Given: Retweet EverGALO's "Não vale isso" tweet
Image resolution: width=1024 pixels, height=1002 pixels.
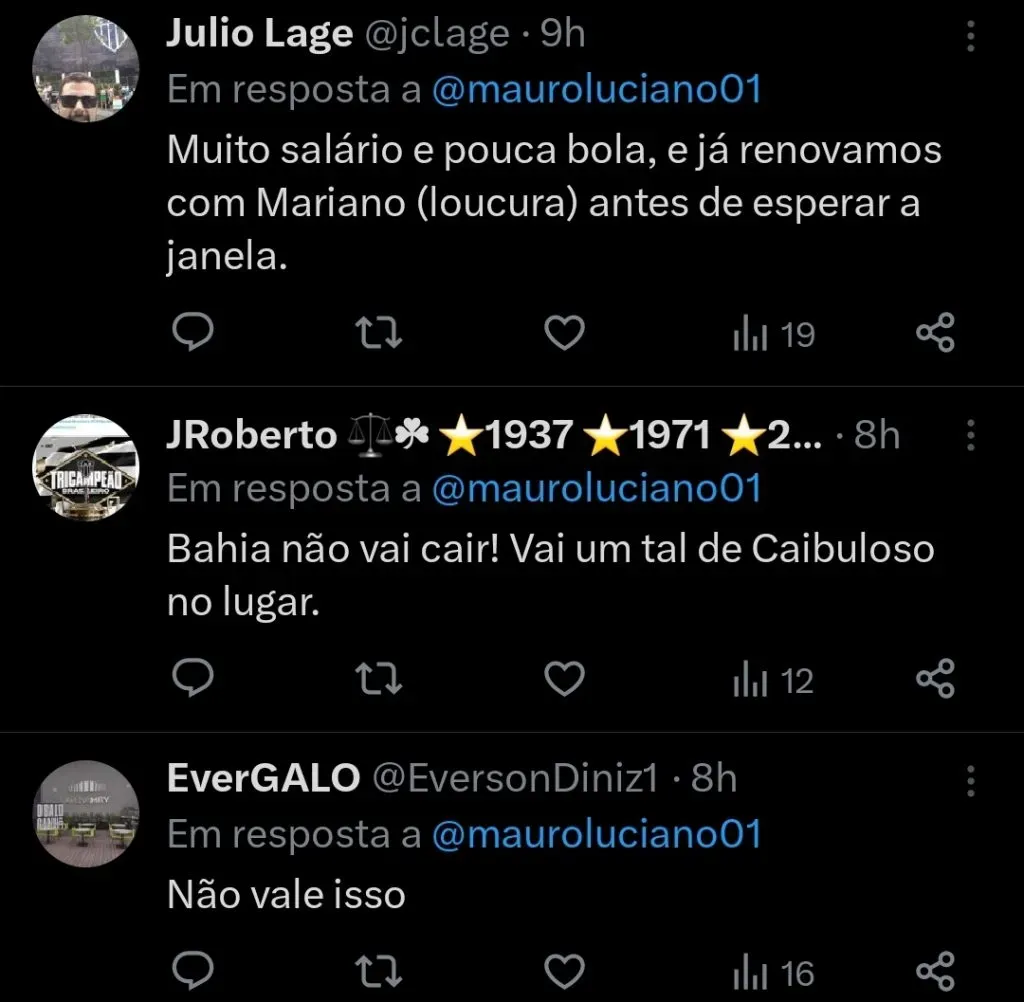Looking at the screenshot, I should 379,972.
